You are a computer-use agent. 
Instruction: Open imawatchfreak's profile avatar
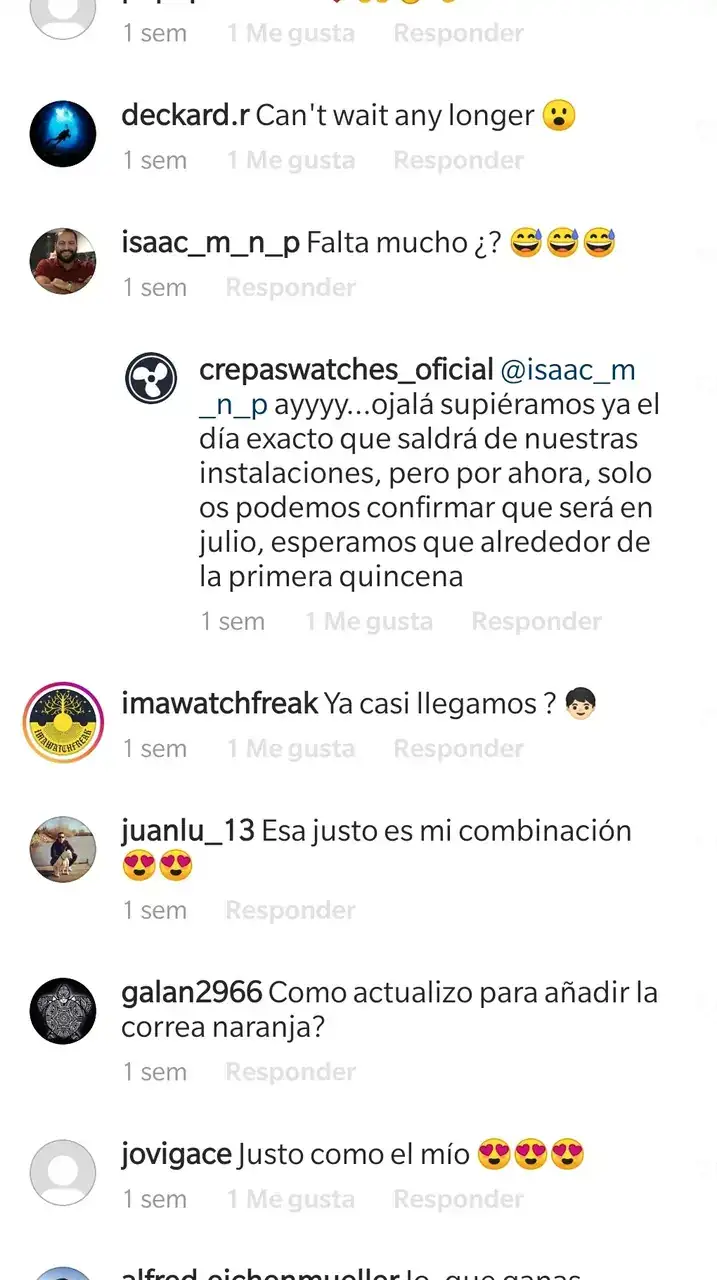[x=63, y=722]
